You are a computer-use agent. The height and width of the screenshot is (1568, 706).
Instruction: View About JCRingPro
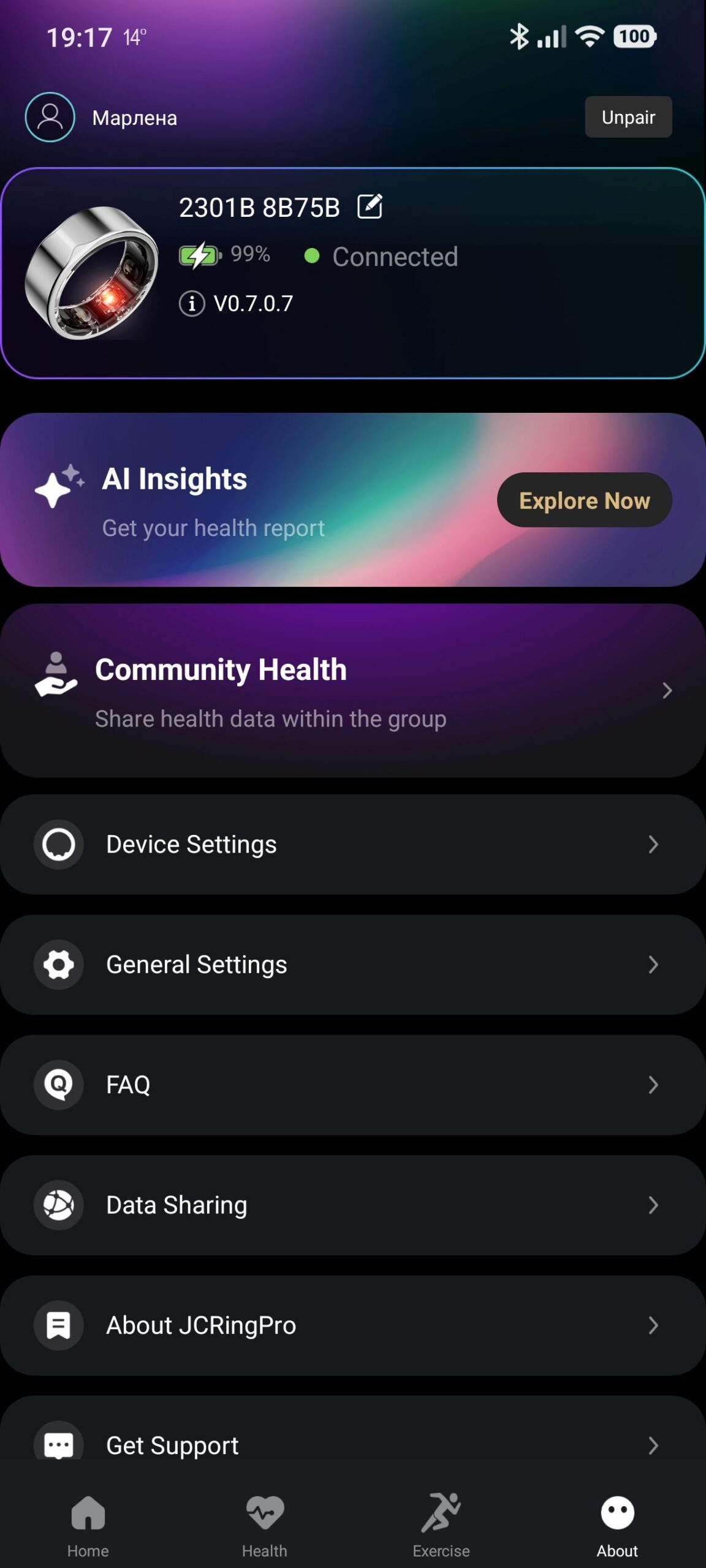coord(353,1325)
